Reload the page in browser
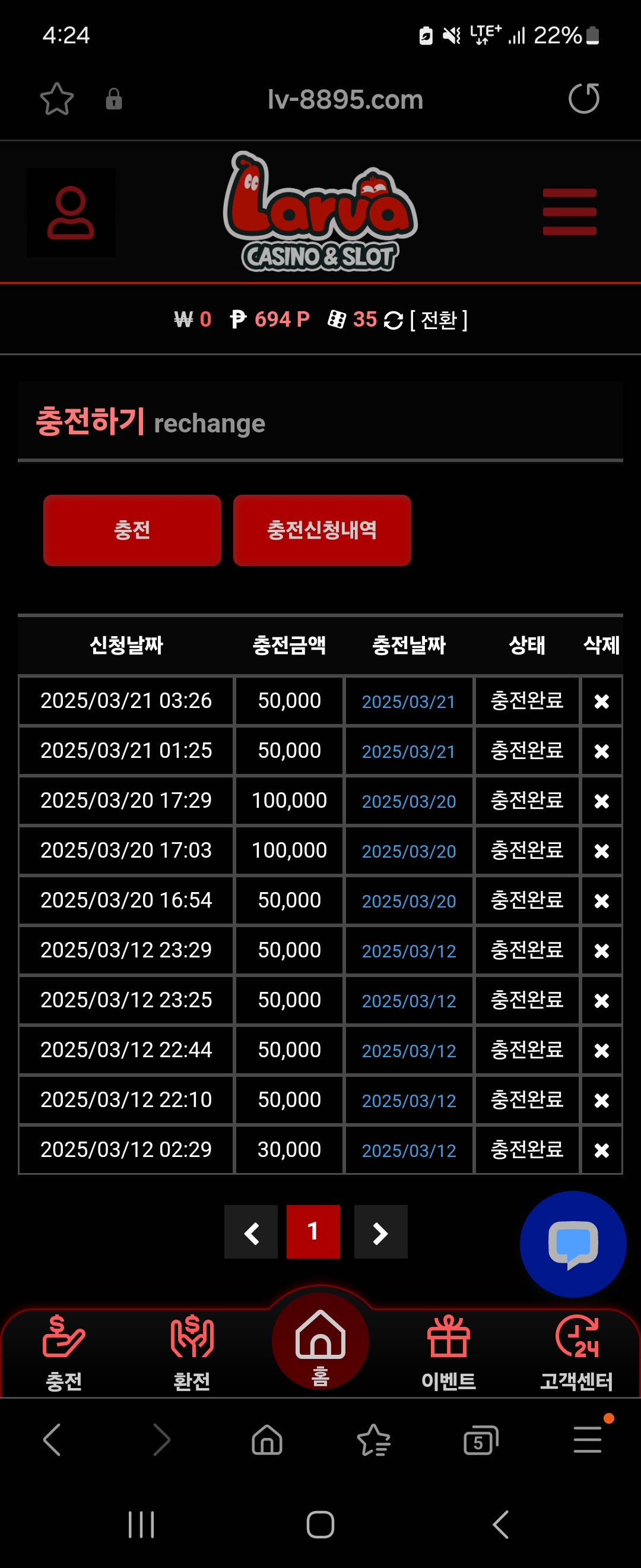 [584, 99]
